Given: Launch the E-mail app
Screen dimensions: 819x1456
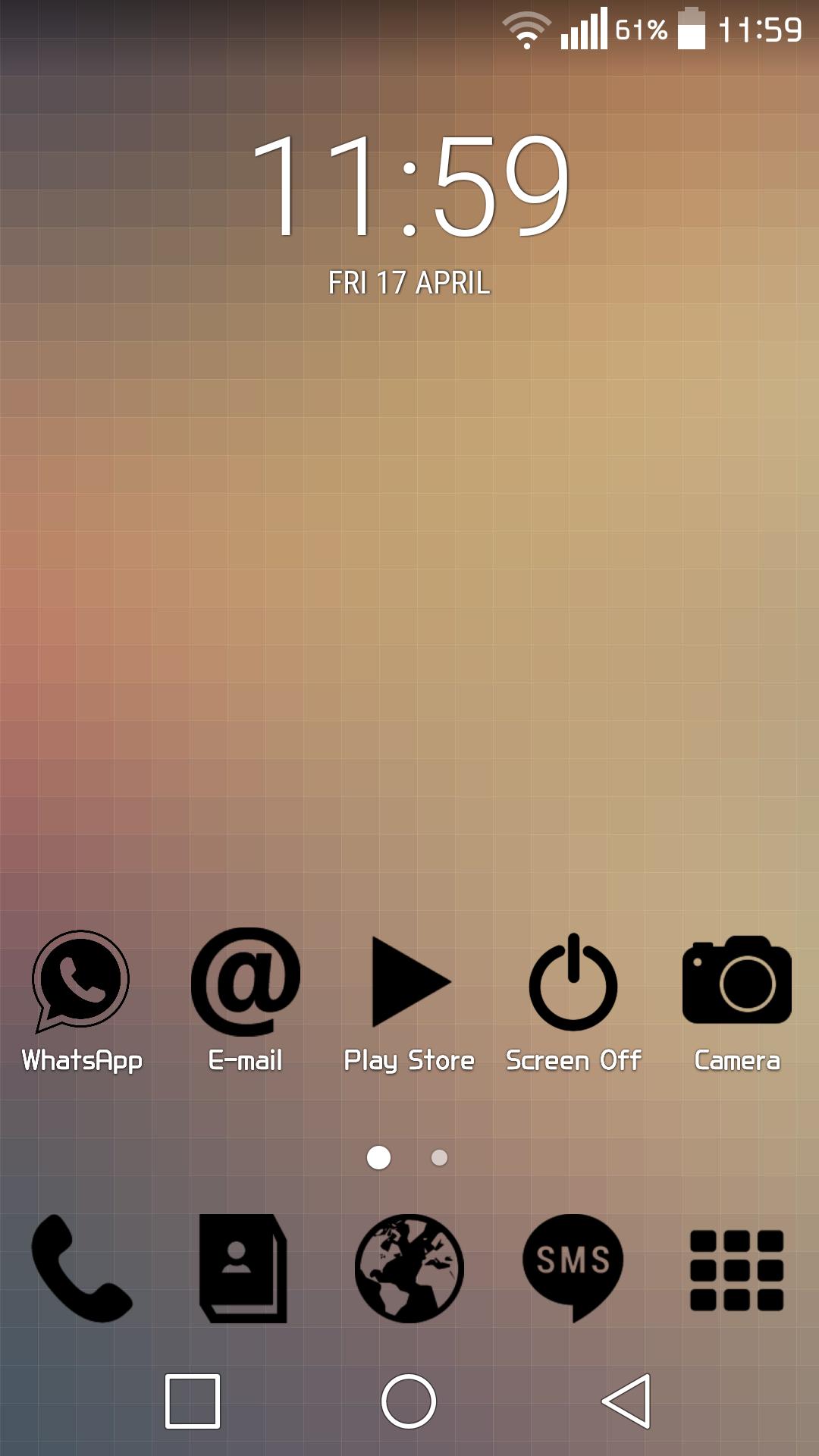Looking at the screenshot, I should coord(244,982).
